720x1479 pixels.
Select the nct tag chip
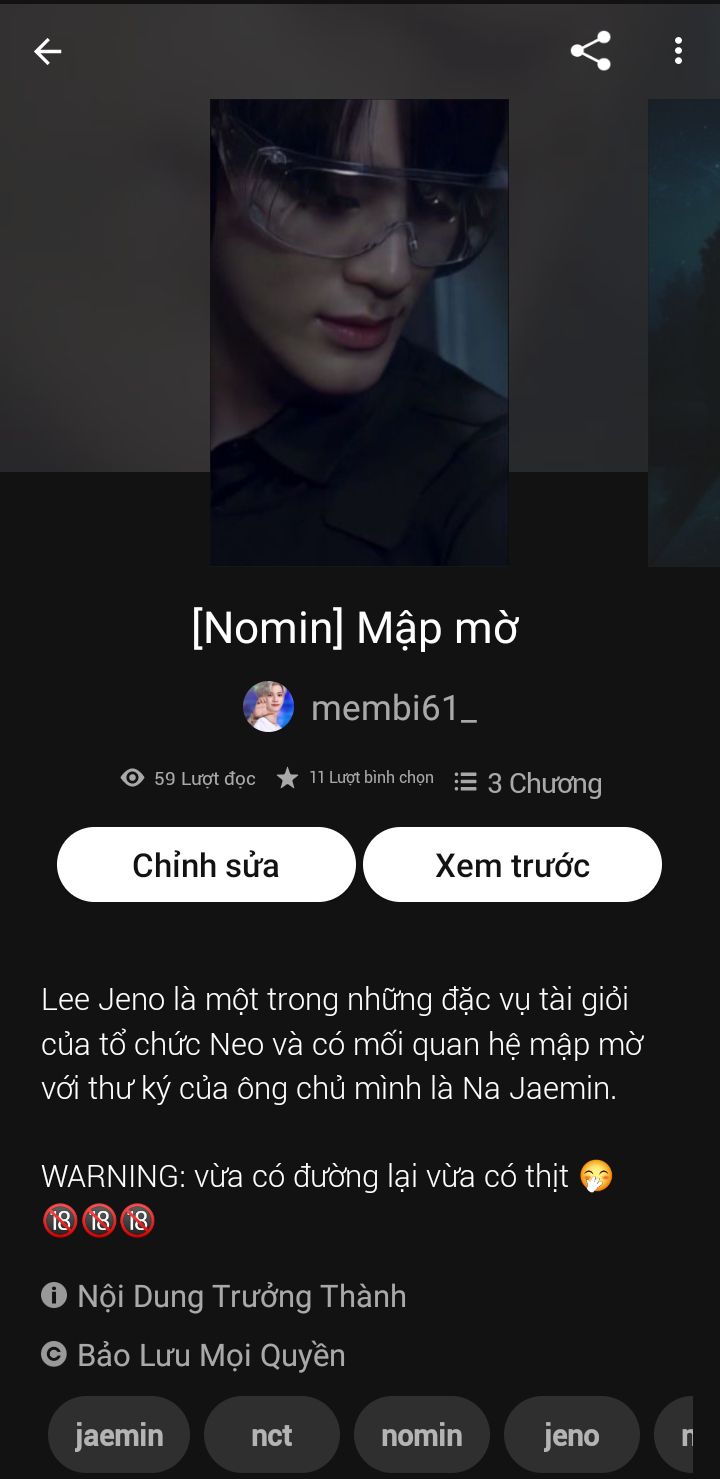coord(272,1435)
